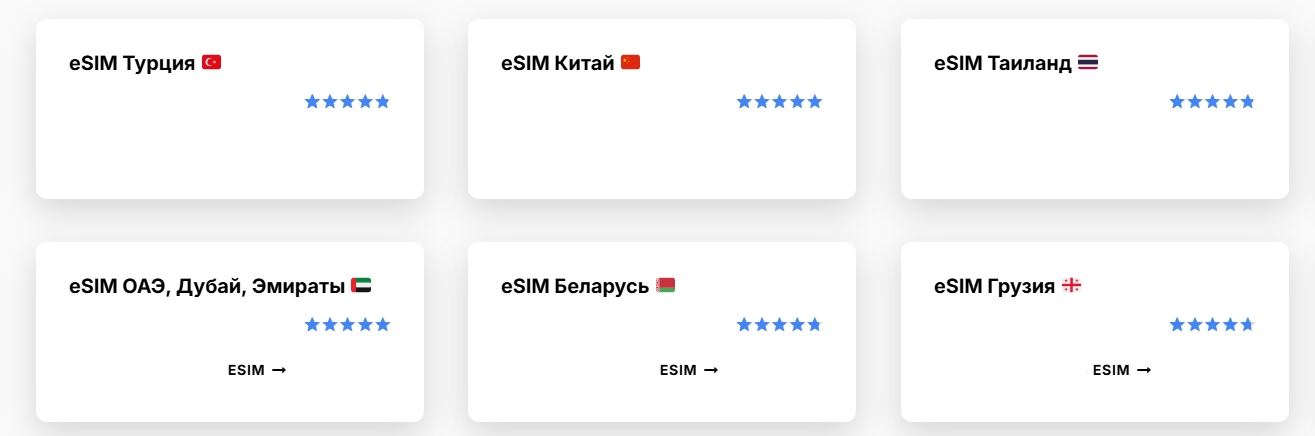The image size is (1315, 436).
Task: Tap ESIM link under ОАЭ, Дубай, Эмираты
Action: point(257,370)
